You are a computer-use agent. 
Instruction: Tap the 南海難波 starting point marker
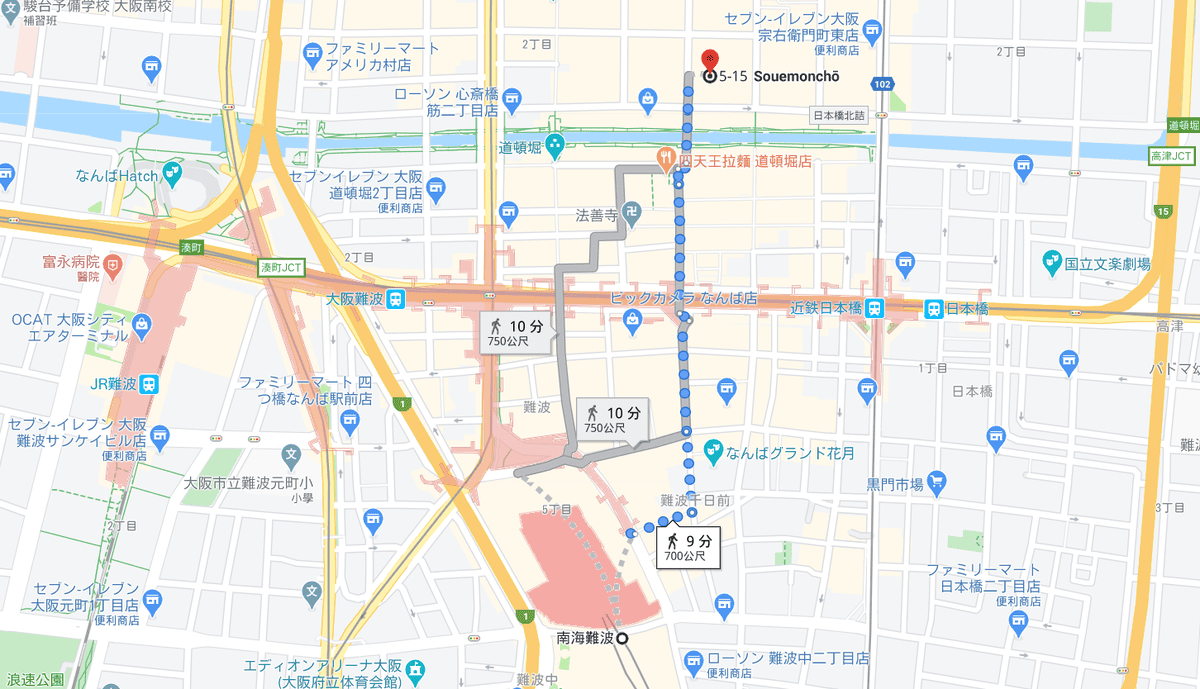(622, 638)
